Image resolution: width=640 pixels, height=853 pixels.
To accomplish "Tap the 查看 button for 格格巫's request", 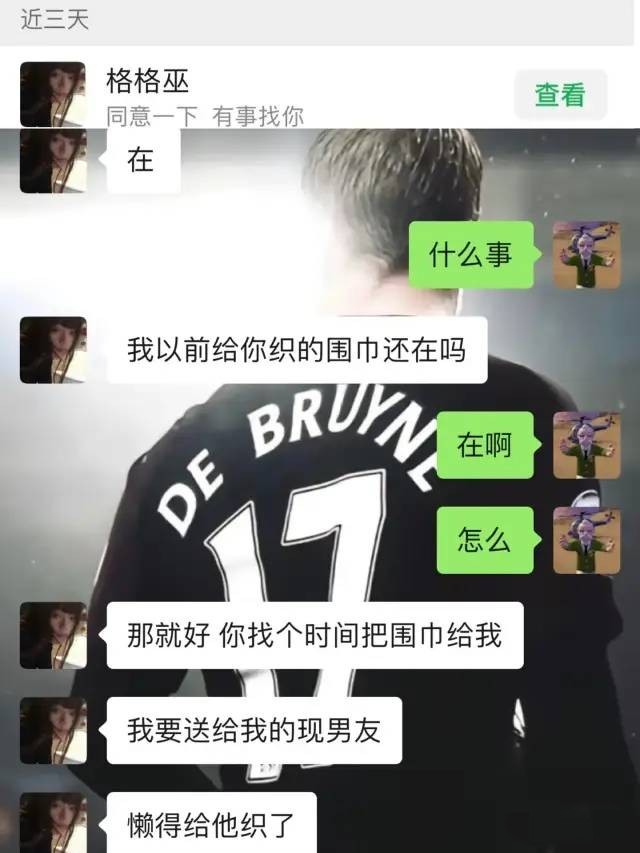I will coord(560,95).
